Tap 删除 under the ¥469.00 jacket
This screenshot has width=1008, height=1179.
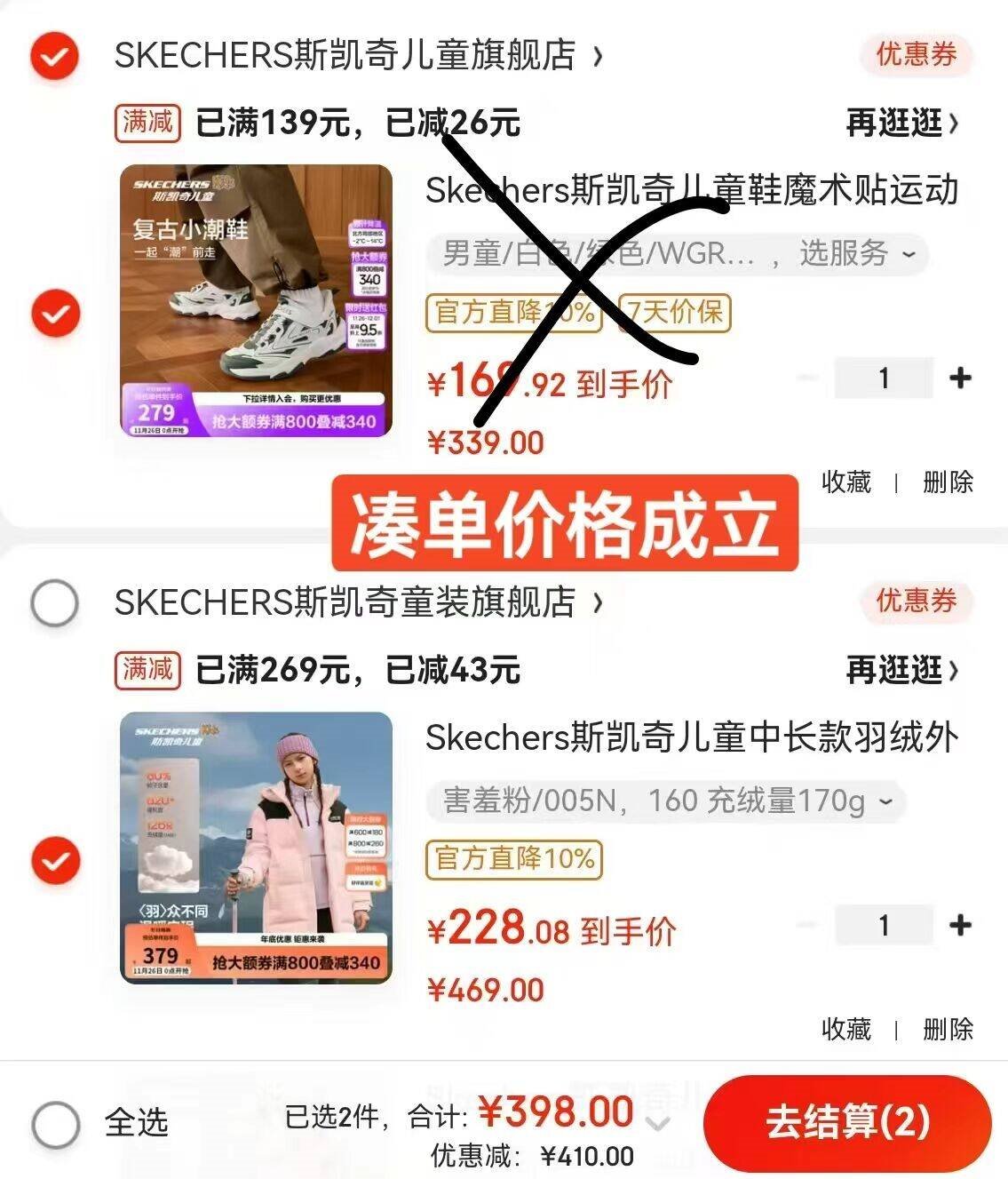click(948, 1030)
